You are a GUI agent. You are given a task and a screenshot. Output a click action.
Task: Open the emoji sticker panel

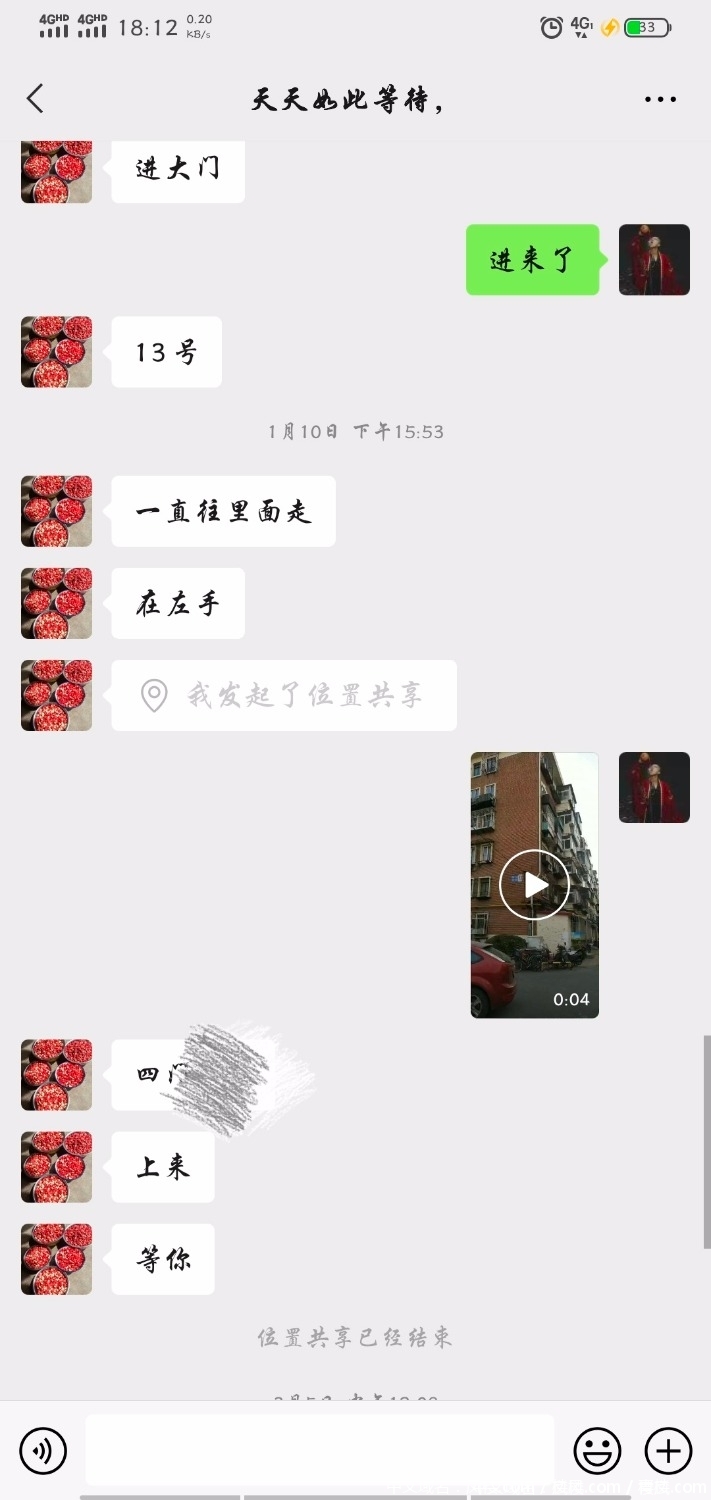click(x=597, y=1451)
